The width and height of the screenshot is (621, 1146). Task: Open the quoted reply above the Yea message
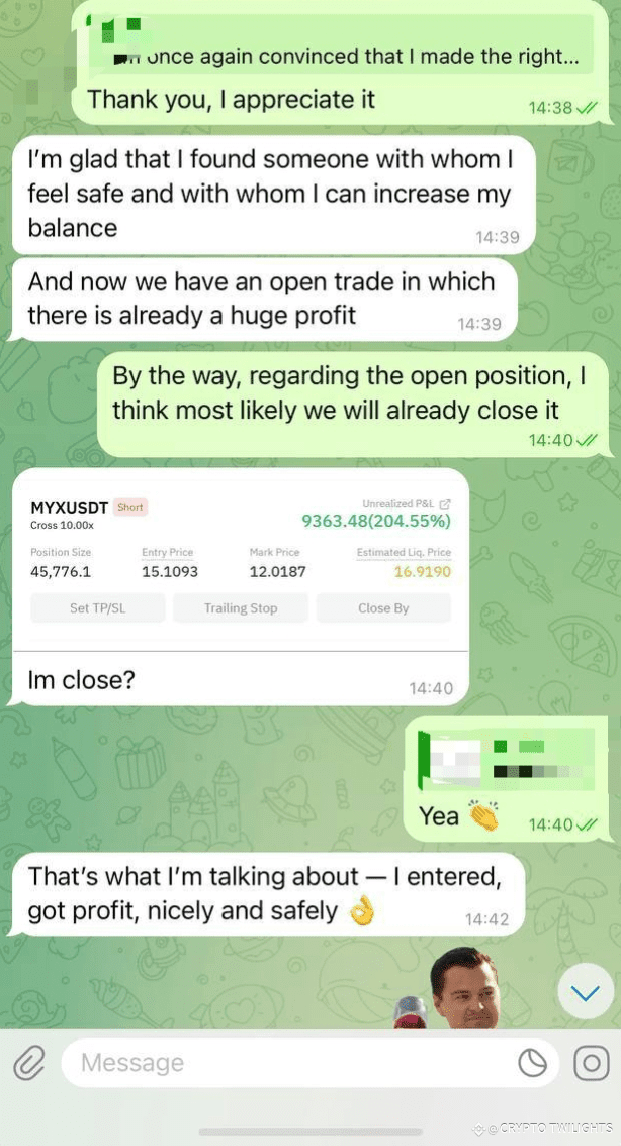point(505,760)
